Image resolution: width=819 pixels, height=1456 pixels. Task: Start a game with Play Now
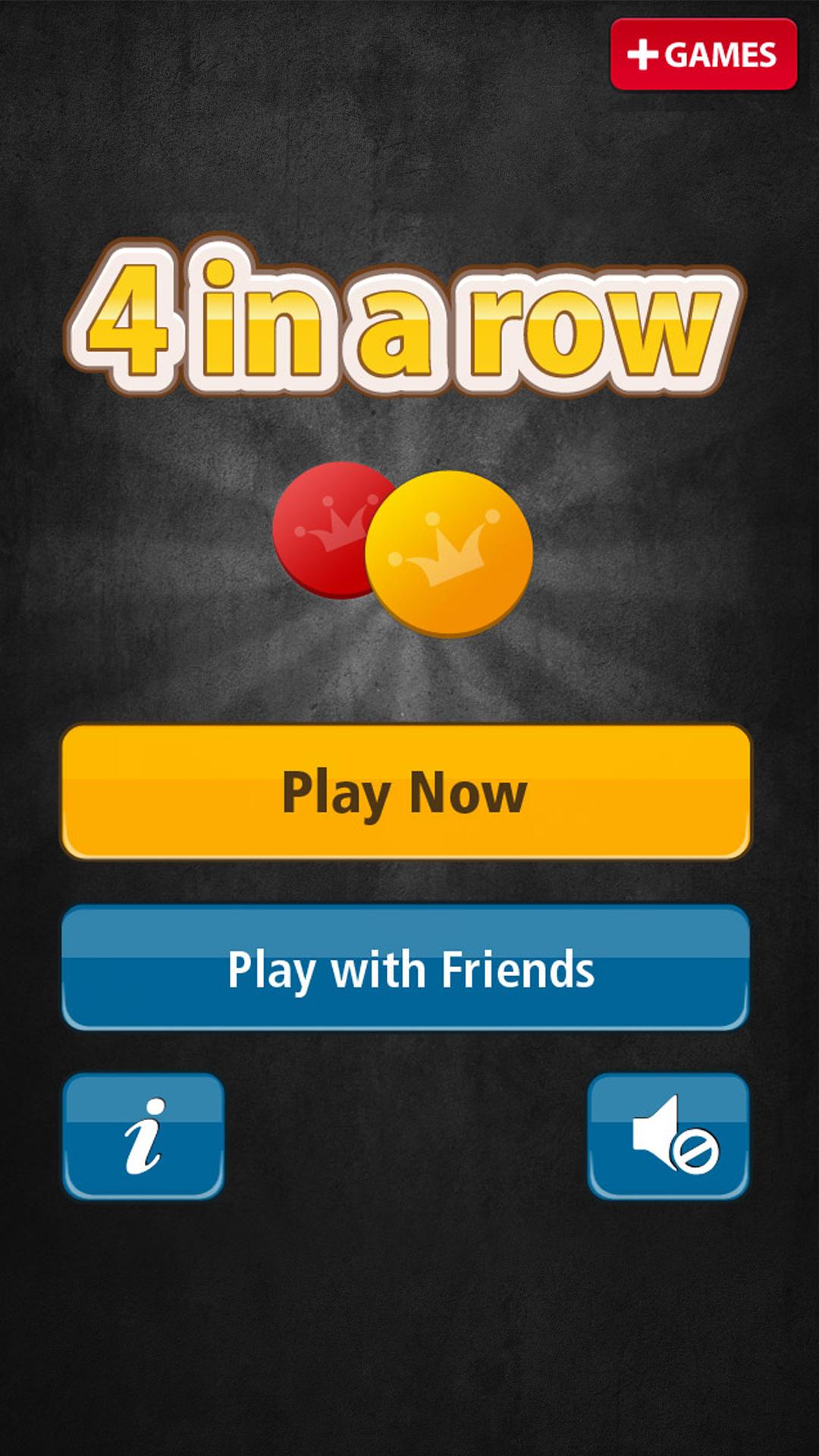click(405, 792)
